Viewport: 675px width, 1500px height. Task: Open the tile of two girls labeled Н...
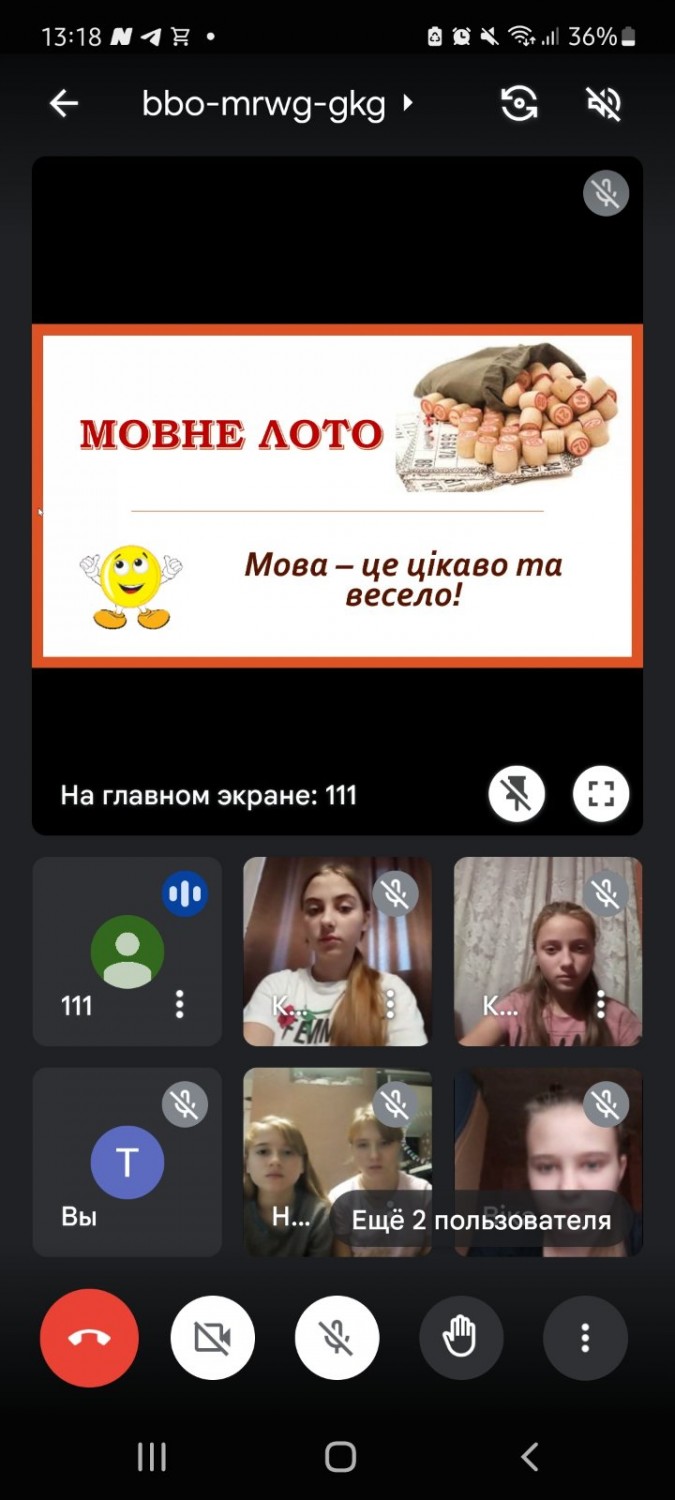point(338,1162)
